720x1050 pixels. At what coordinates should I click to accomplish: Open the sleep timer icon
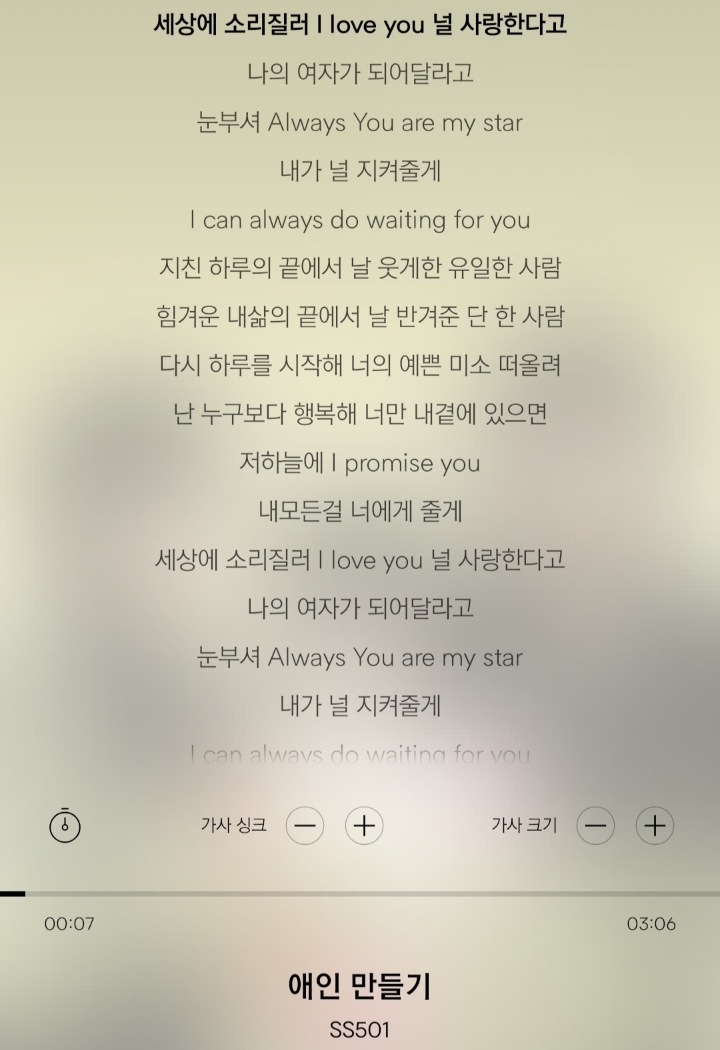(x=65, y=824)
